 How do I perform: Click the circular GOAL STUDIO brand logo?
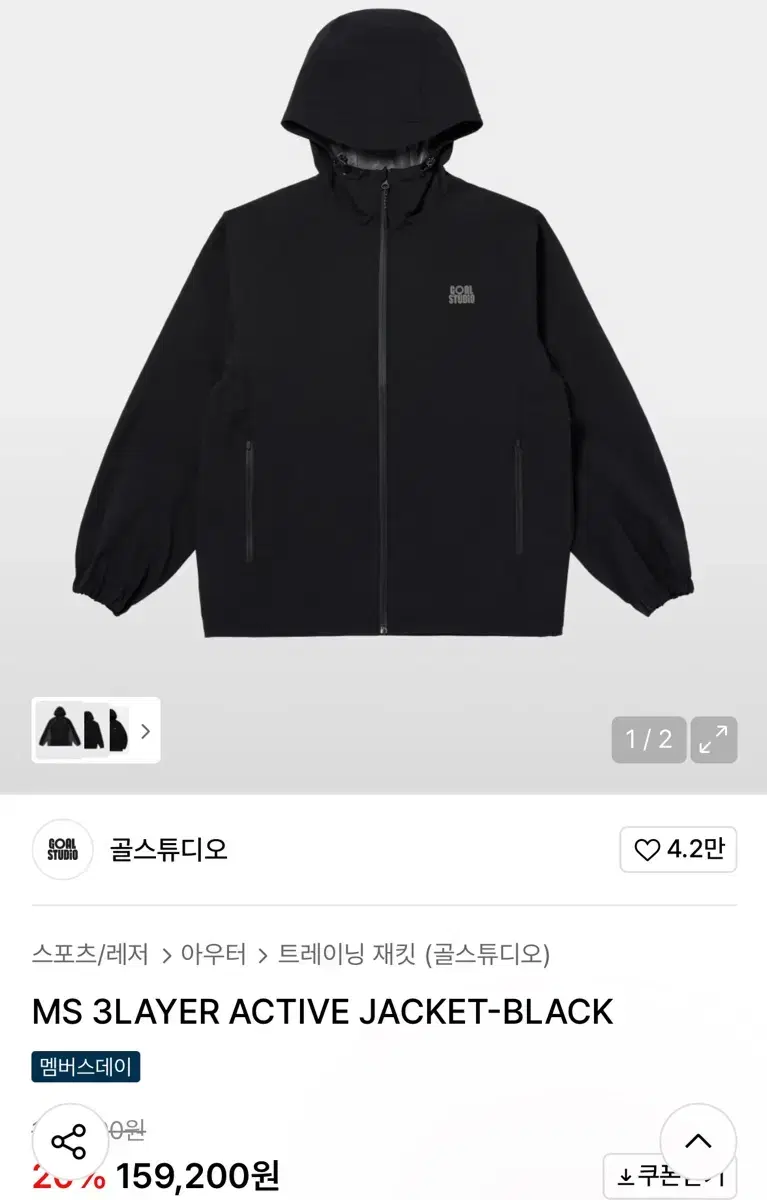coord(61,849)
